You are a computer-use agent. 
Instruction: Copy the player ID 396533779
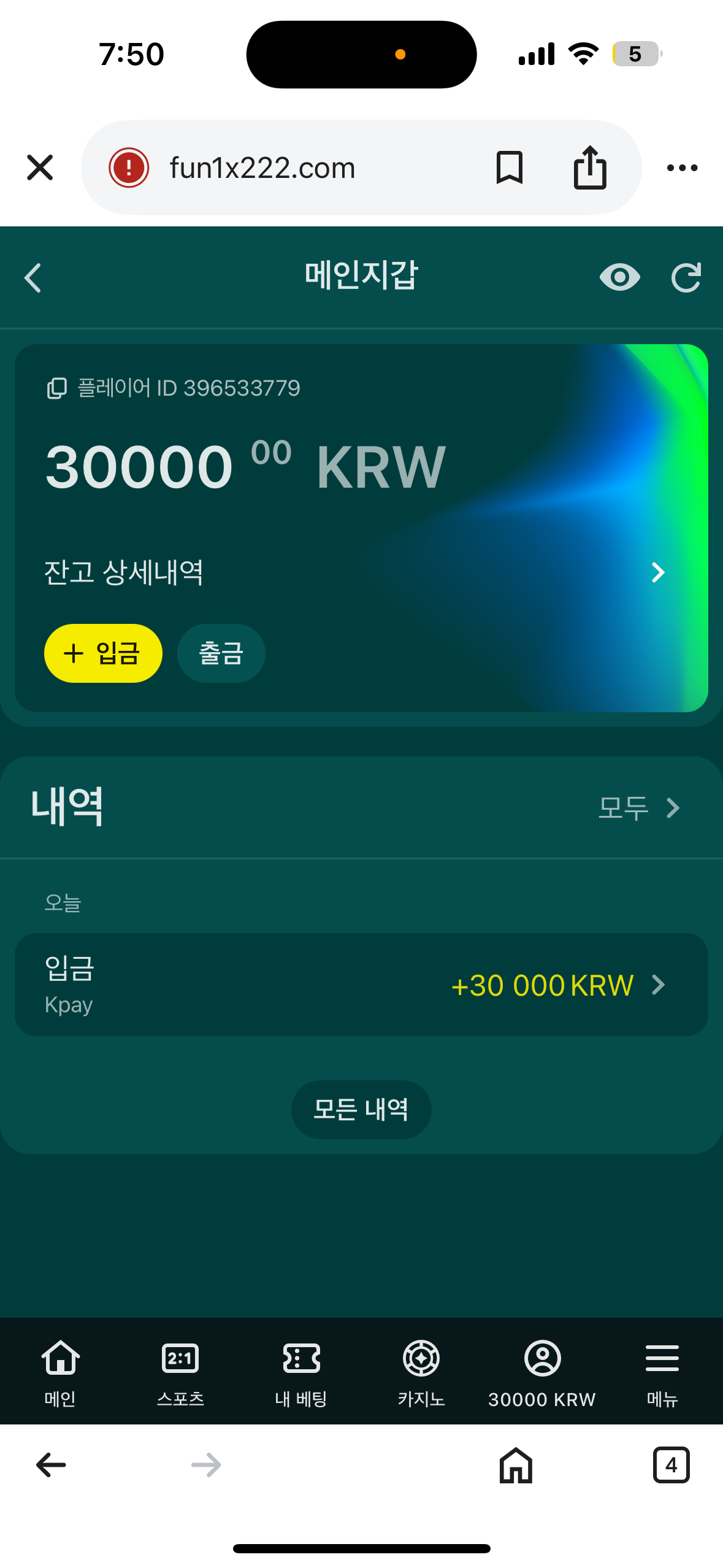click(x=57, y=388)
